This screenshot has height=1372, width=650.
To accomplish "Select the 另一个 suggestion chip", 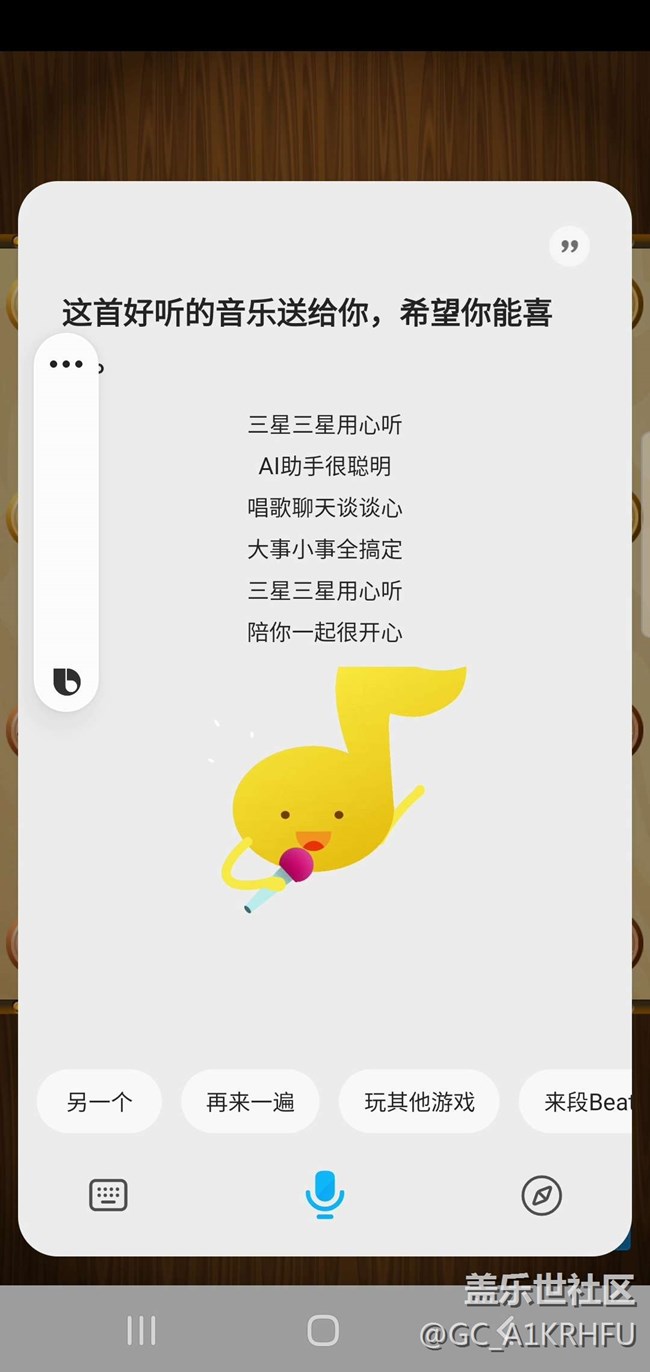I will [99, 1102].
